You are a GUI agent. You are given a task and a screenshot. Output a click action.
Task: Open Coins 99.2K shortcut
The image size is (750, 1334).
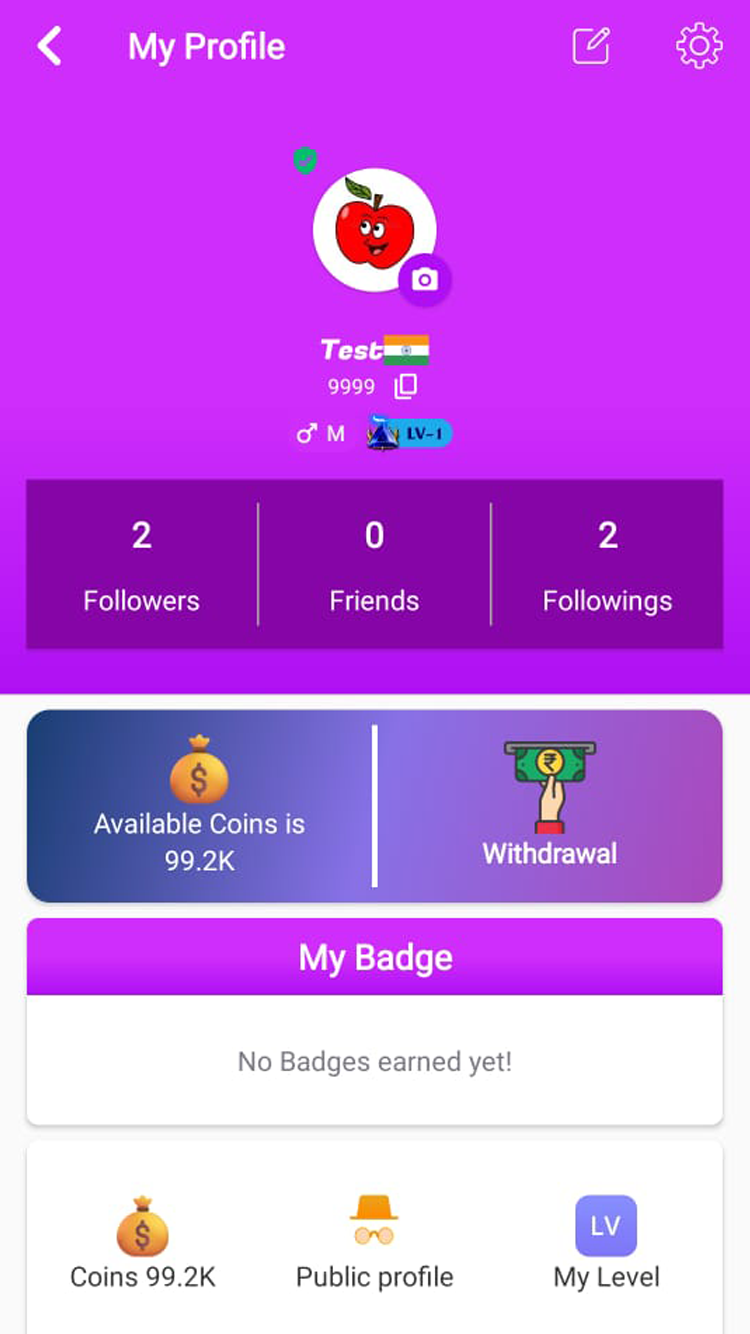point(143,1242)
